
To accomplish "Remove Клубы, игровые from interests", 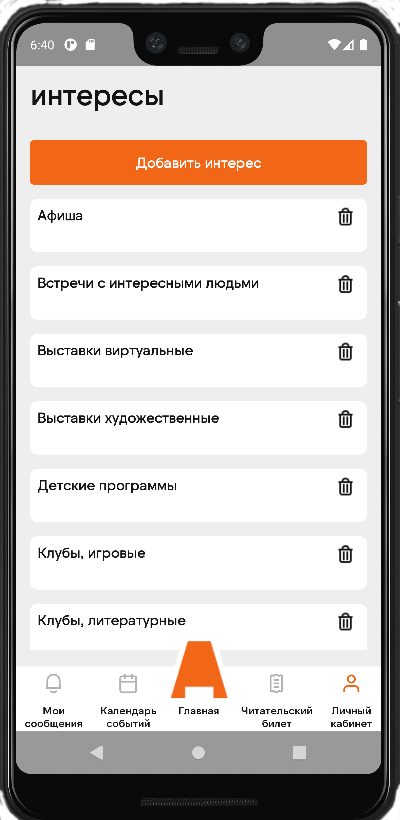I will pos(345,554).
